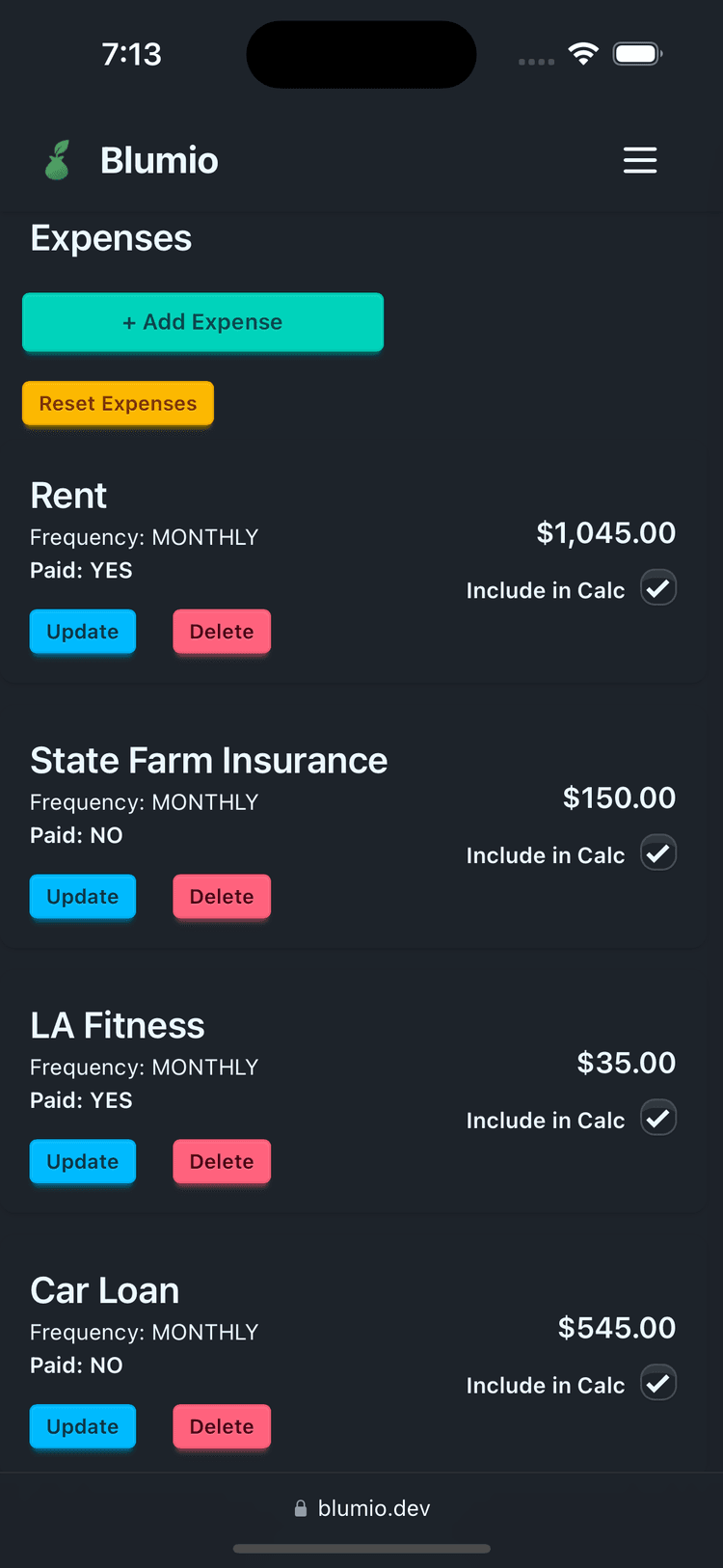Viewport: 723px width, 1568px height.
Task: Disable Include in Calc for State Farm Insurance
Action: tap(658, 852)
